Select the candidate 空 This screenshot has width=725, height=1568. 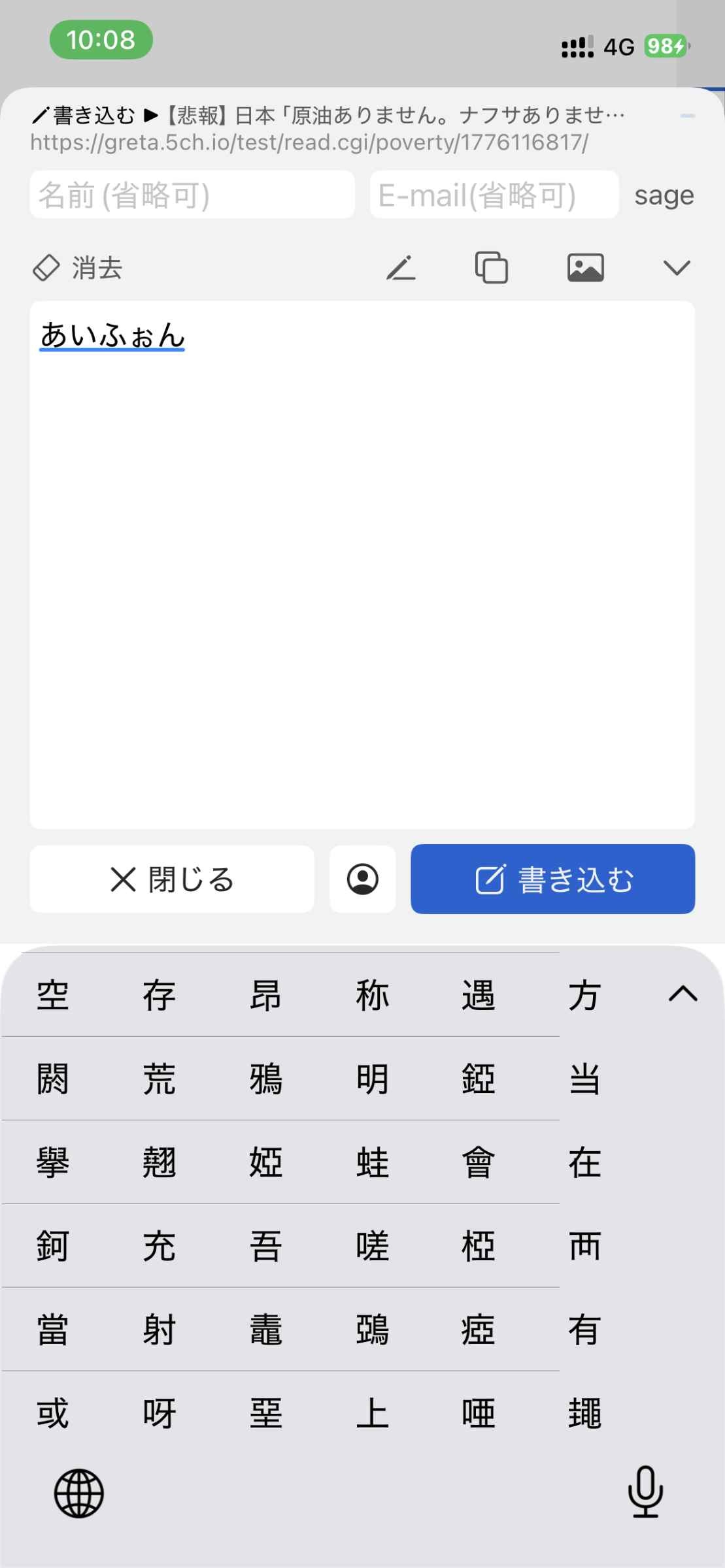(53, 996)
